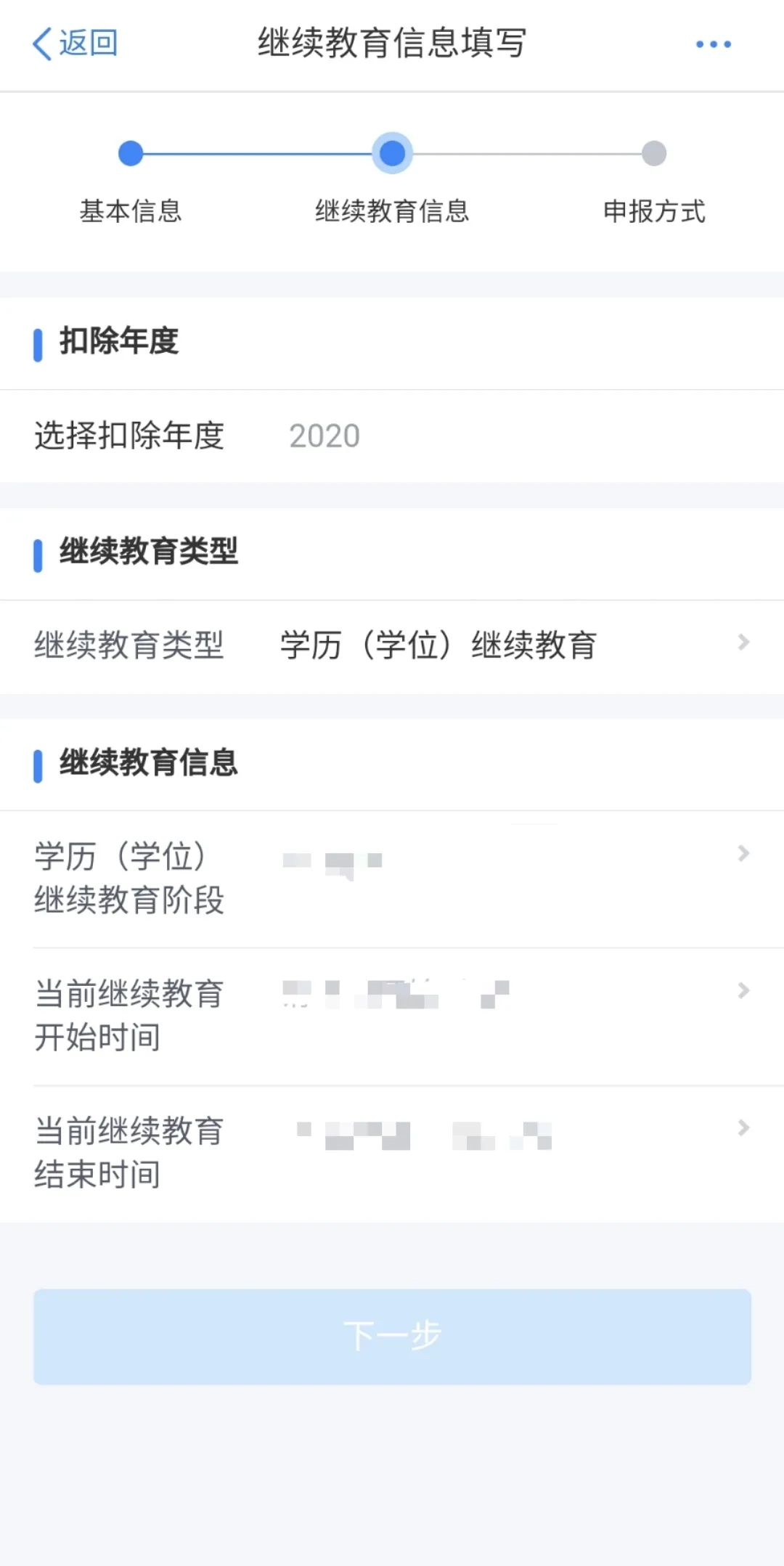The width and height of the screenshot is (784, 1566).
Task: Tap the blue marker beside 继续教育类型
Action: coord(38,553)
